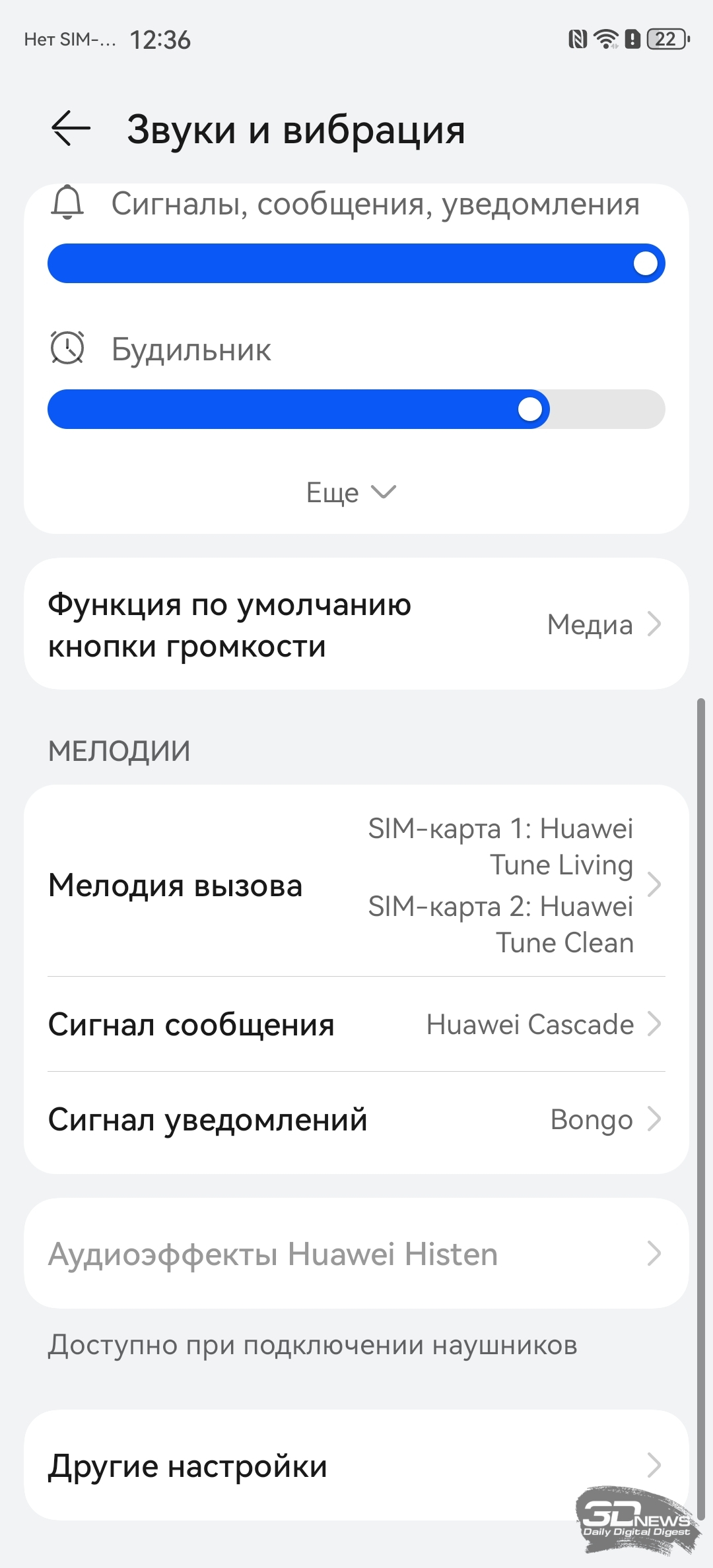
Task: Tap the Будильник volume slider
Action: 356,409
